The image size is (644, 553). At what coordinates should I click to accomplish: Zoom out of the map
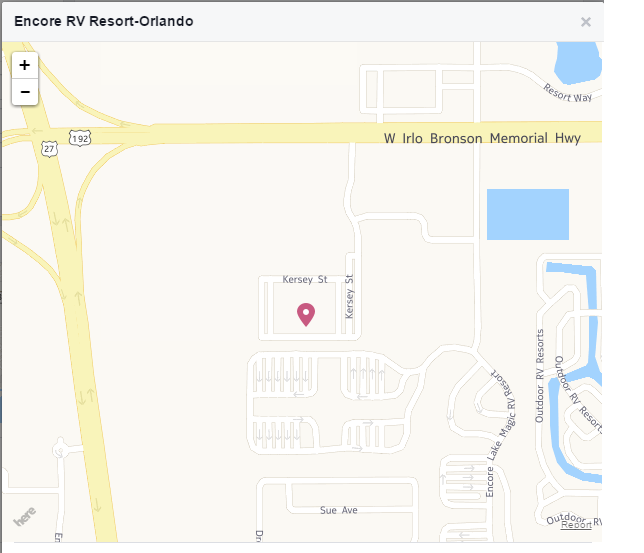click(x=24, y=92)
